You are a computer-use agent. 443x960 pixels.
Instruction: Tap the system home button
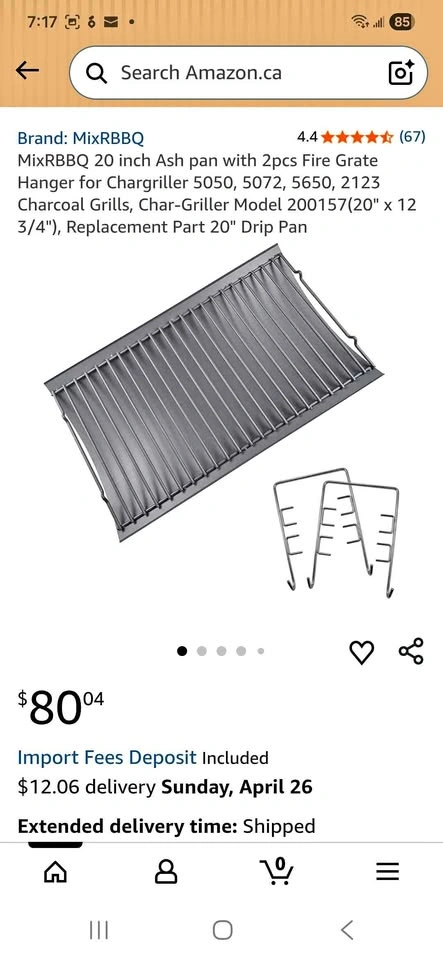(222, 931)
